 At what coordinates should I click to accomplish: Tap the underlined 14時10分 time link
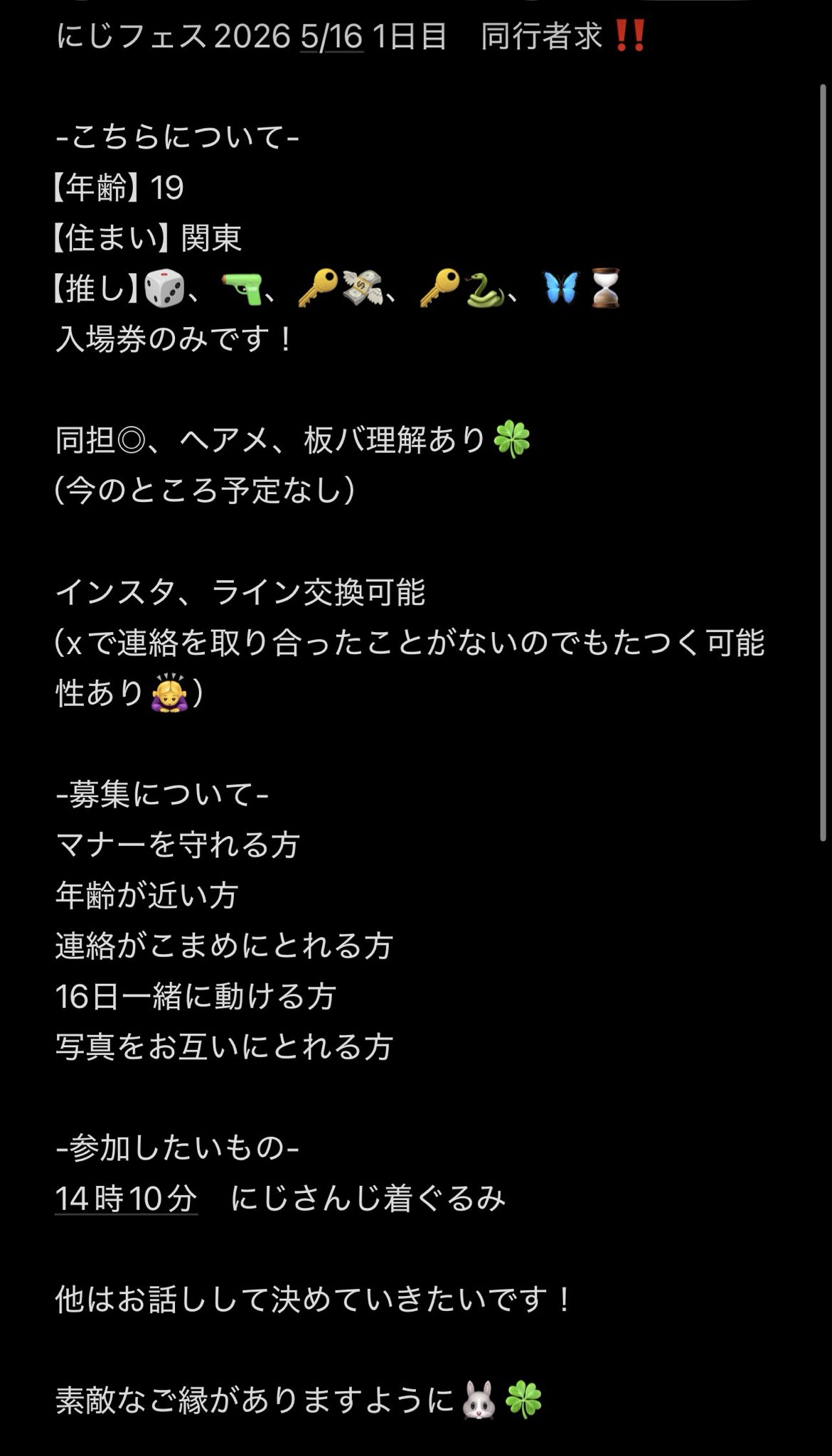pyautogui.click(x=126, y=1199)
